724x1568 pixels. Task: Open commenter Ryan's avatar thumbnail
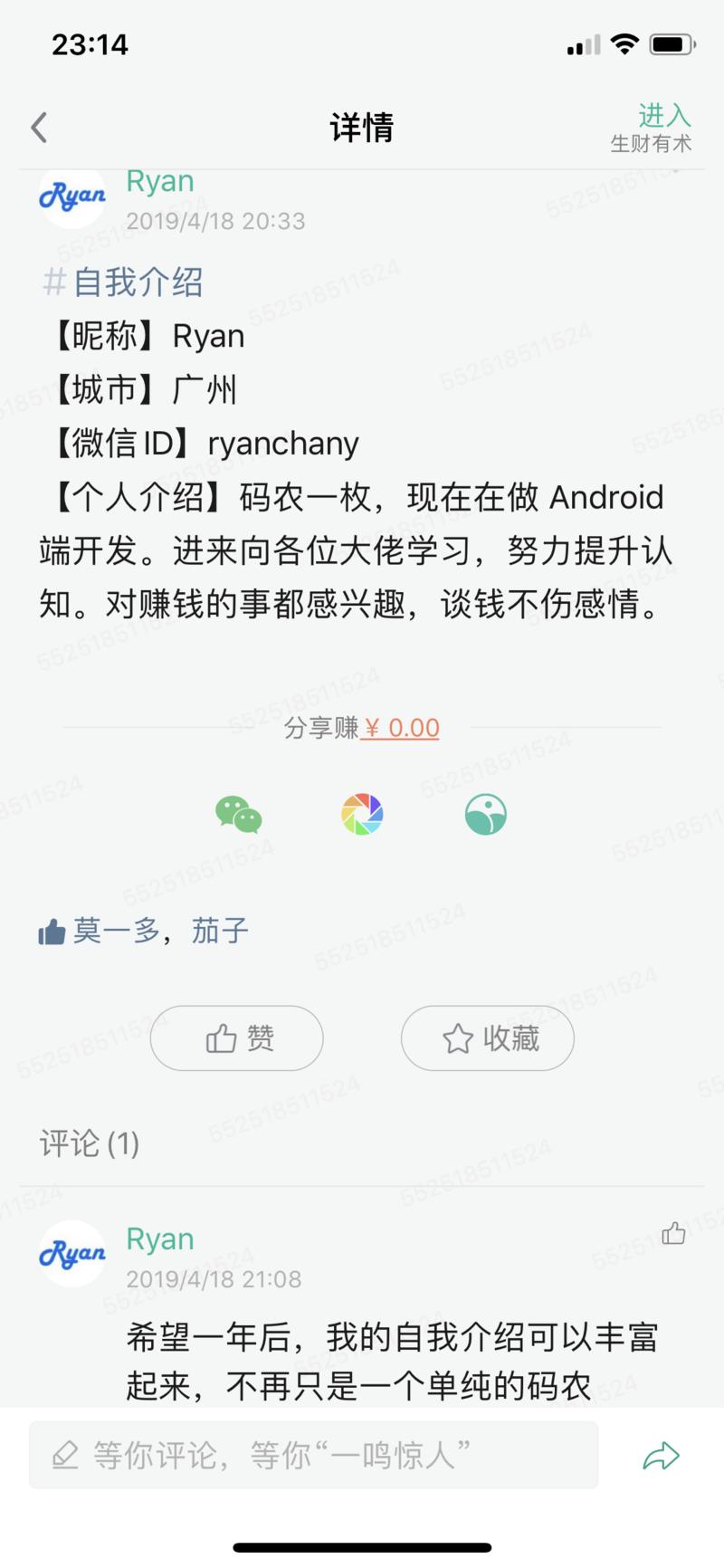click(71, 1255)
